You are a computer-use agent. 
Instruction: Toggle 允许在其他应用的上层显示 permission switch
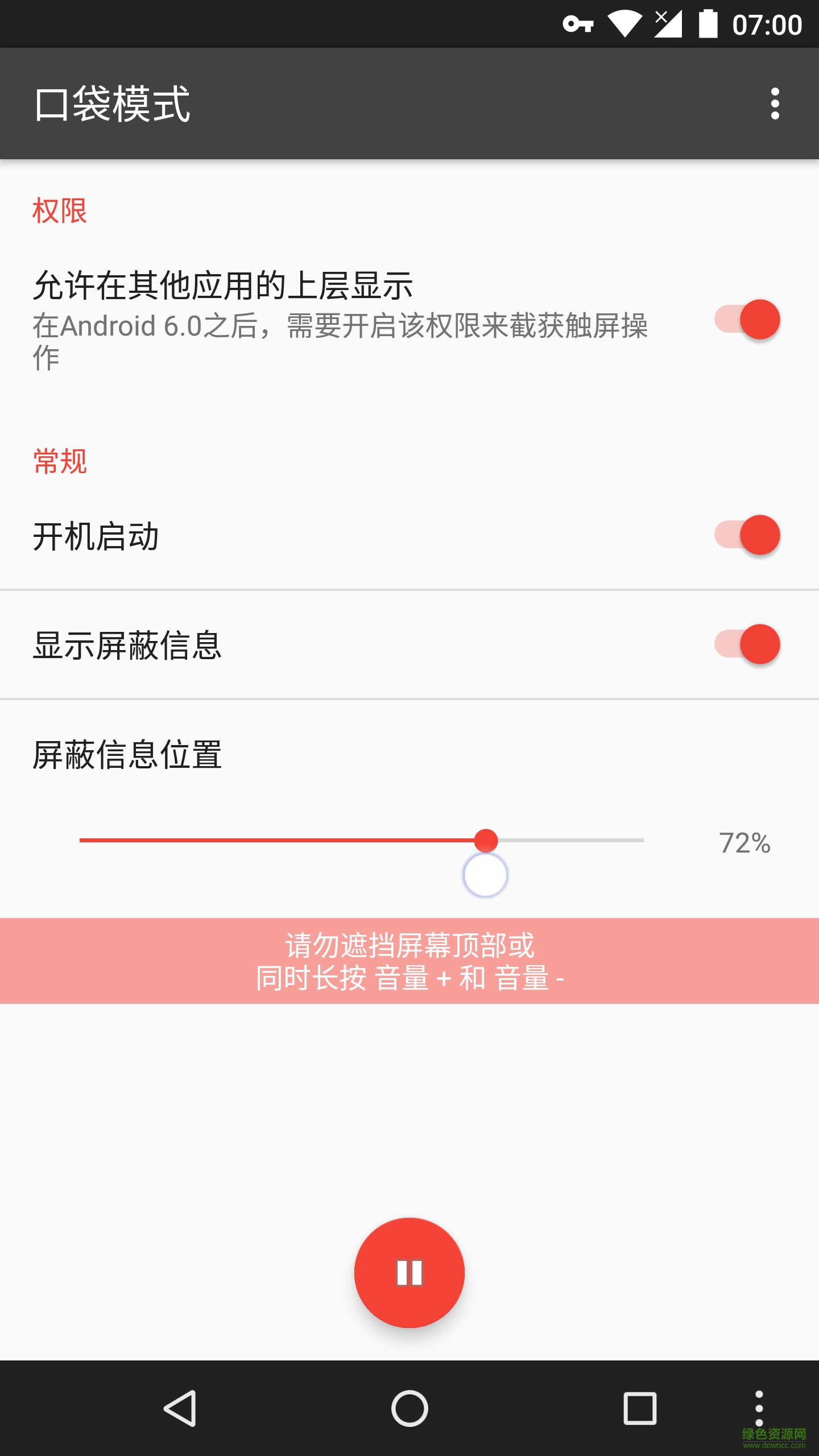coord(747,320)
